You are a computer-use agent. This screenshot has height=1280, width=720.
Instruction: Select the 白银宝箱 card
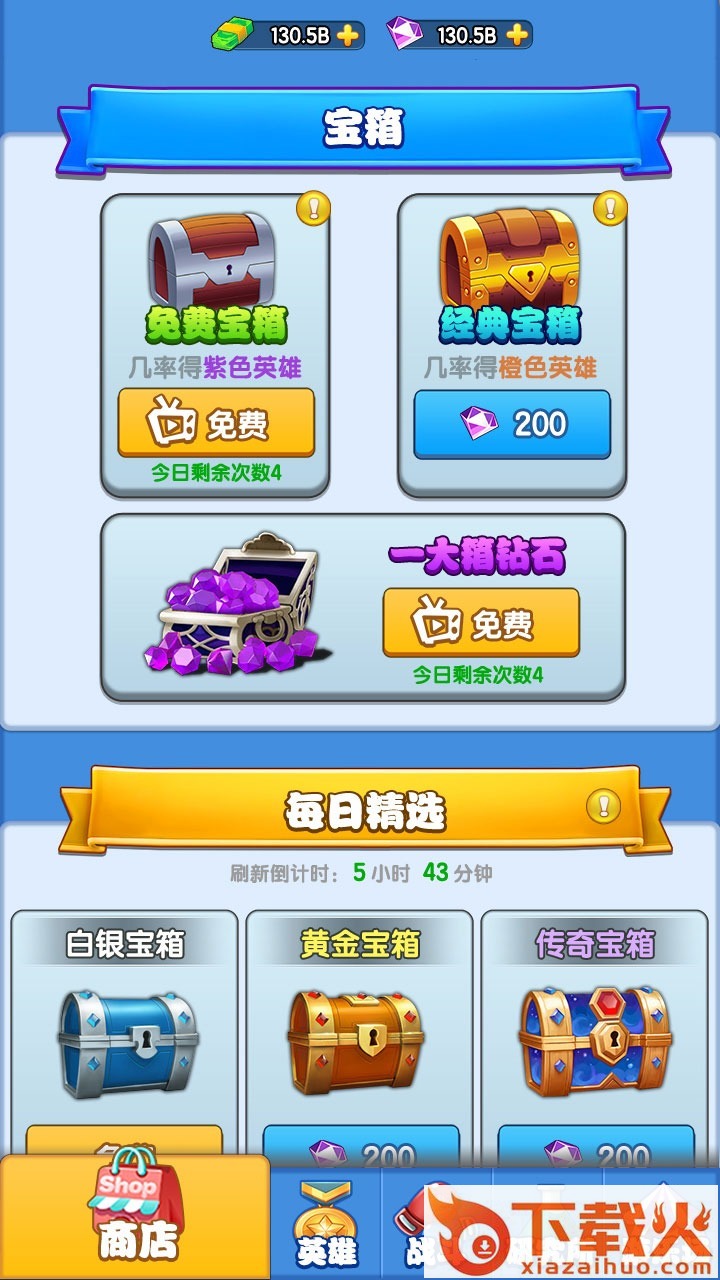click(125, 1030)
